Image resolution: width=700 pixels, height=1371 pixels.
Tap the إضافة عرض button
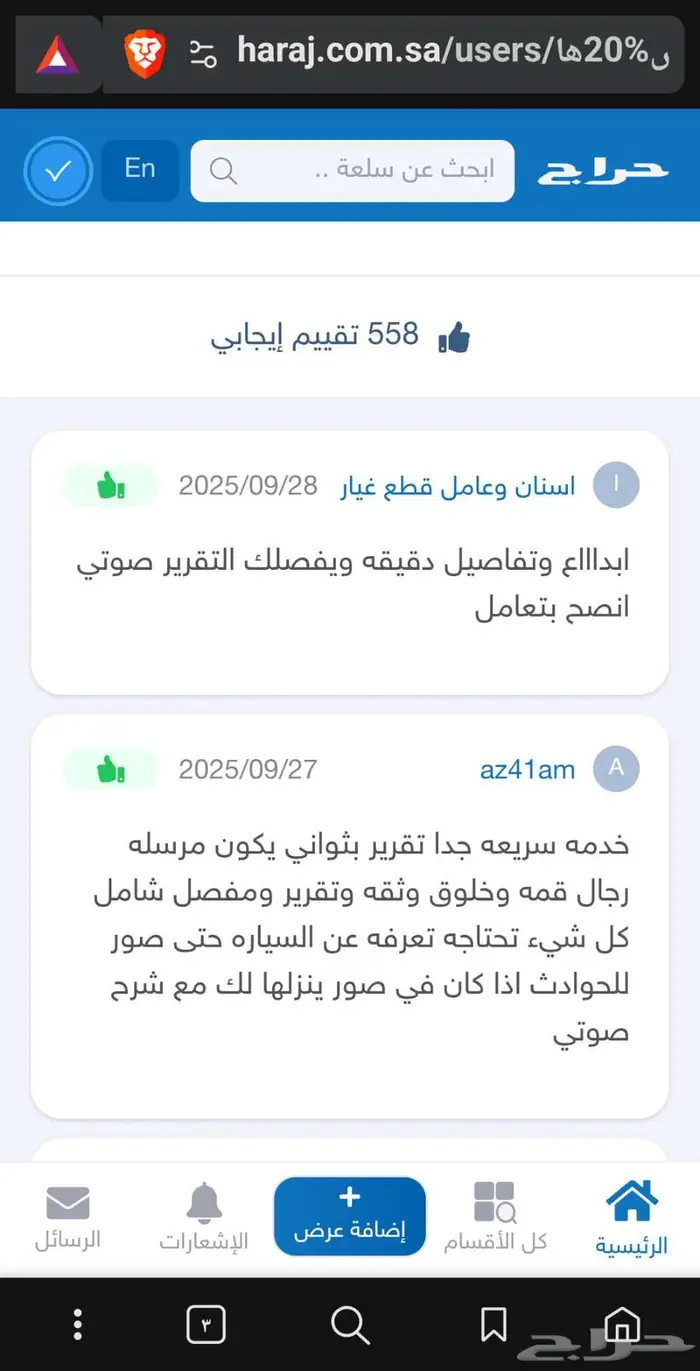350,1214
